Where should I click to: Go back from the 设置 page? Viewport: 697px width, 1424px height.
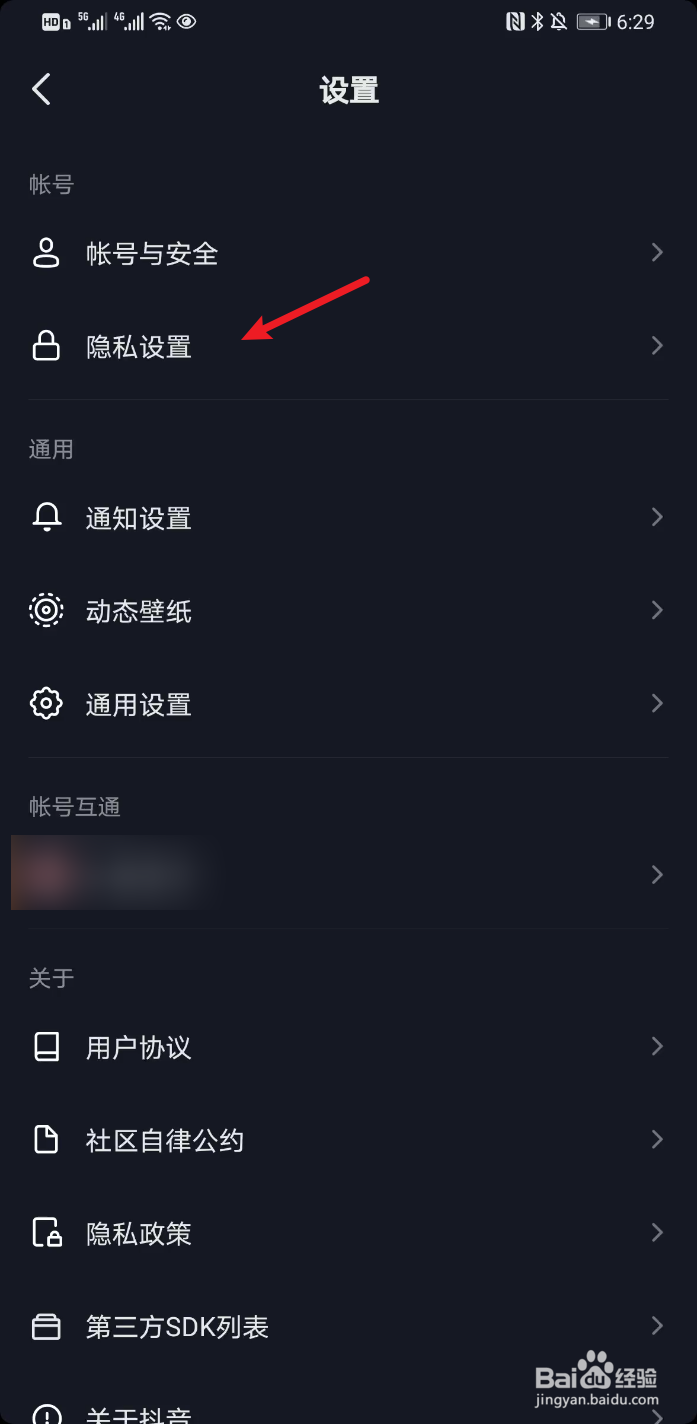pyautogui.click(x=41, y=89)
